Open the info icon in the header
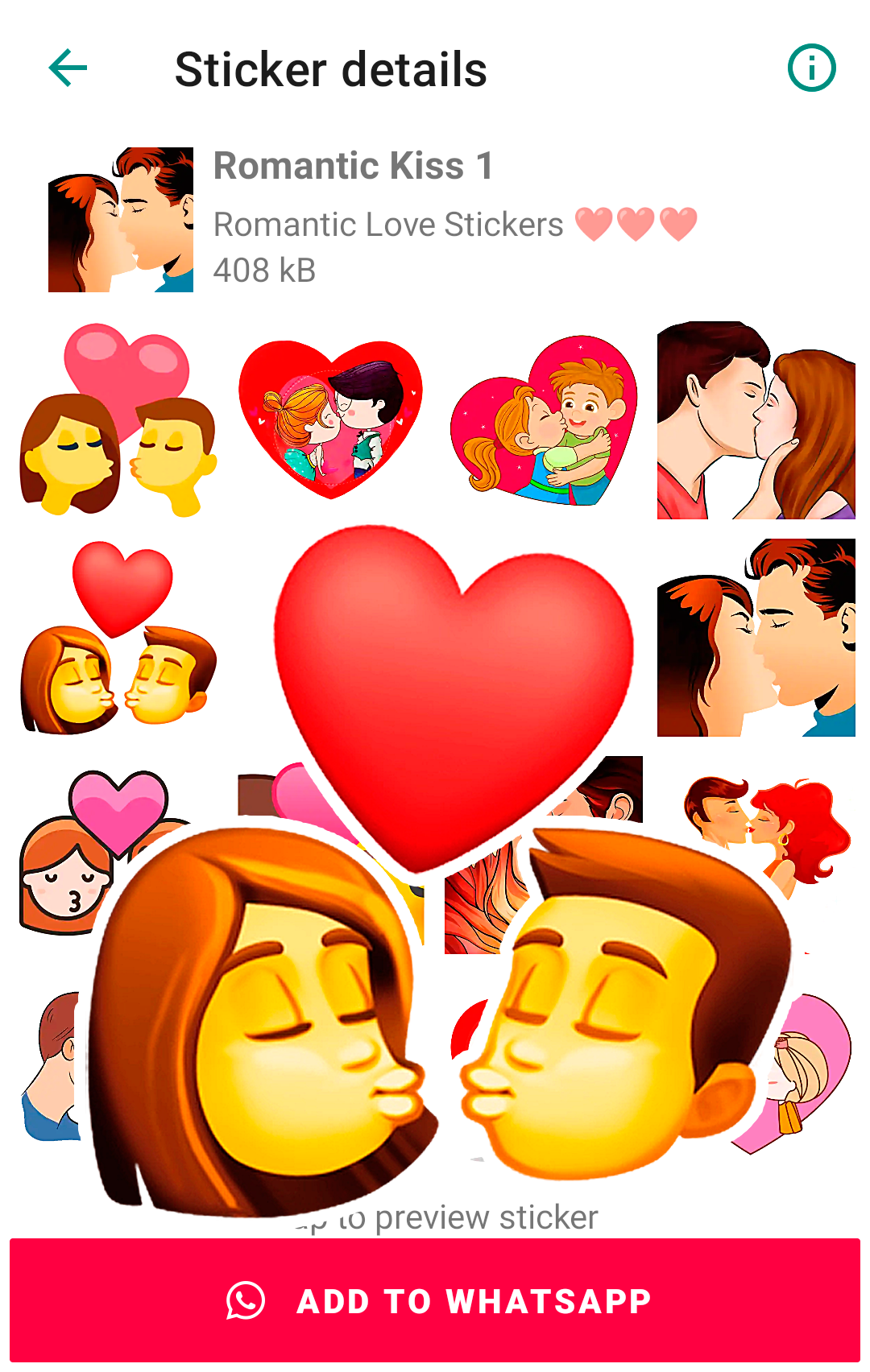Viewport: 870px width, 1372px height. (x=811, y=68)
